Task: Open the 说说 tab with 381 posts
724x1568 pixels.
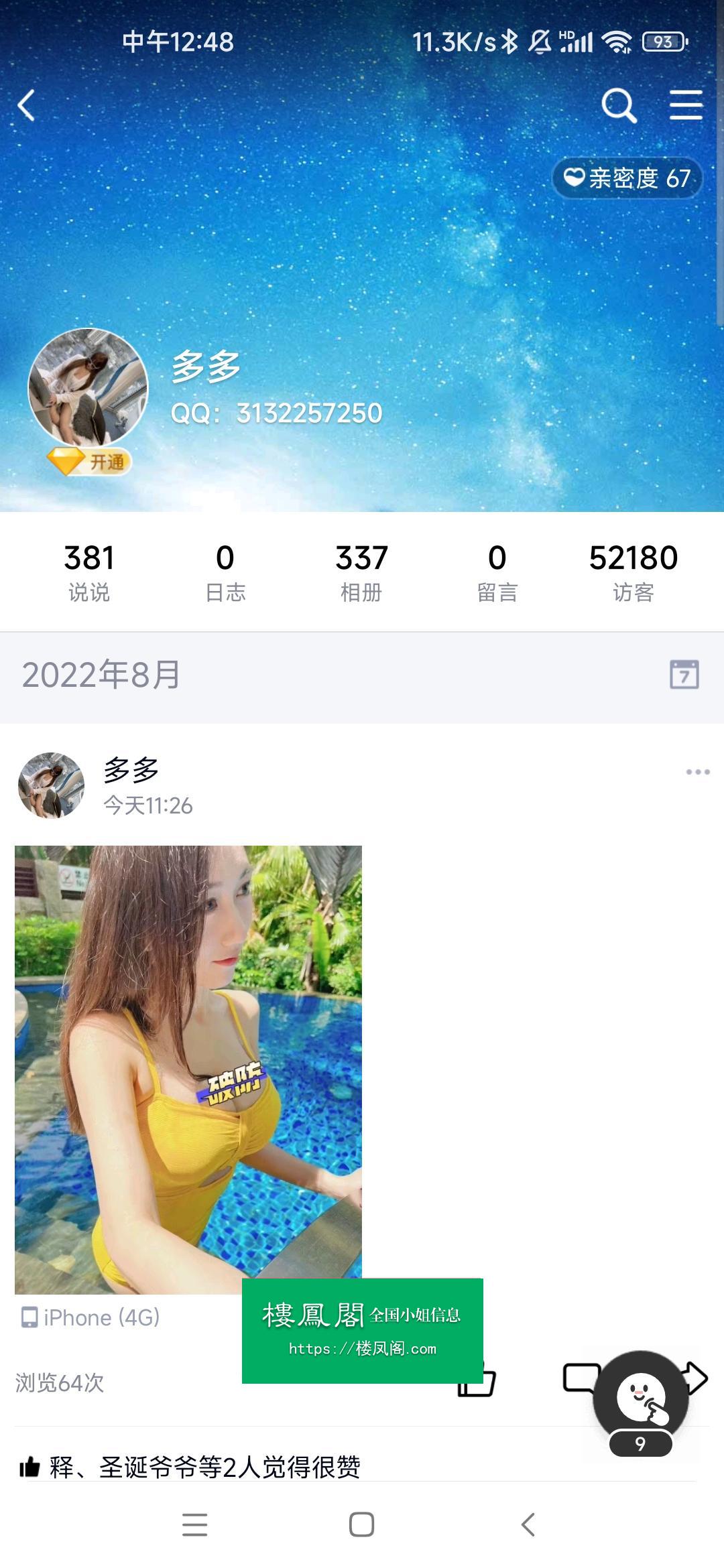Action: pyautogui.click(x=88, y=572)
